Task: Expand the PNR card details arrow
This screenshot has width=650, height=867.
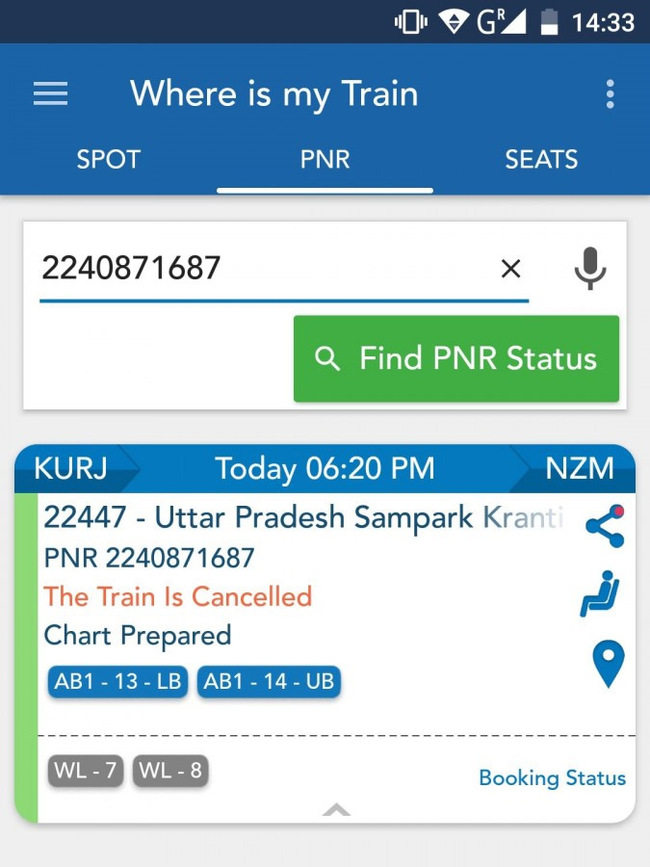Action: click(x=337, y=809)
